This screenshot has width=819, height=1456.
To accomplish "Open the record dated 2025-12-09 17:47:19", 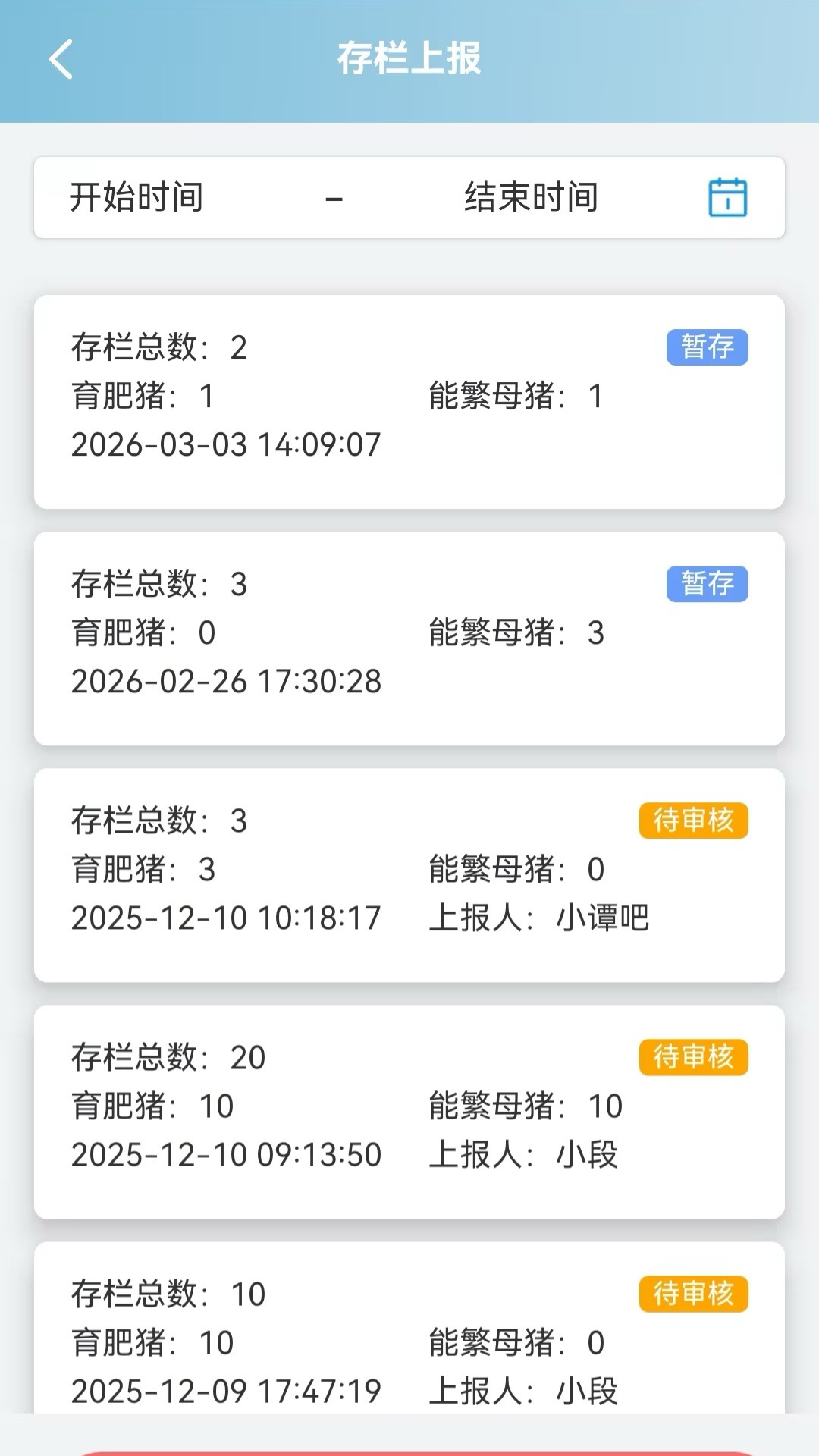I will [x=409, y=1327].
